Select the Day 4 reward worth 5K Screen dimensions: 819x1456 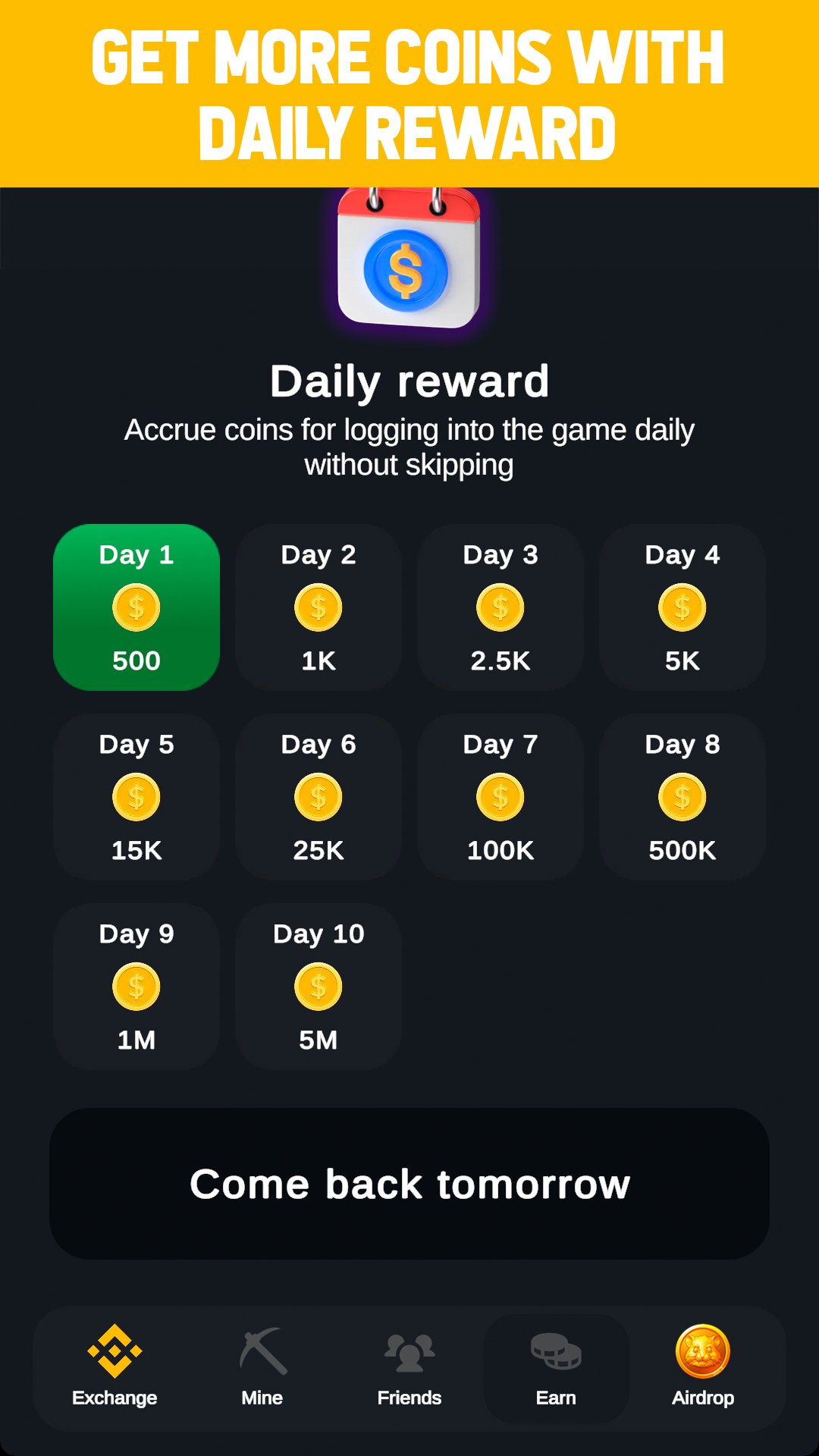point(681,607)
